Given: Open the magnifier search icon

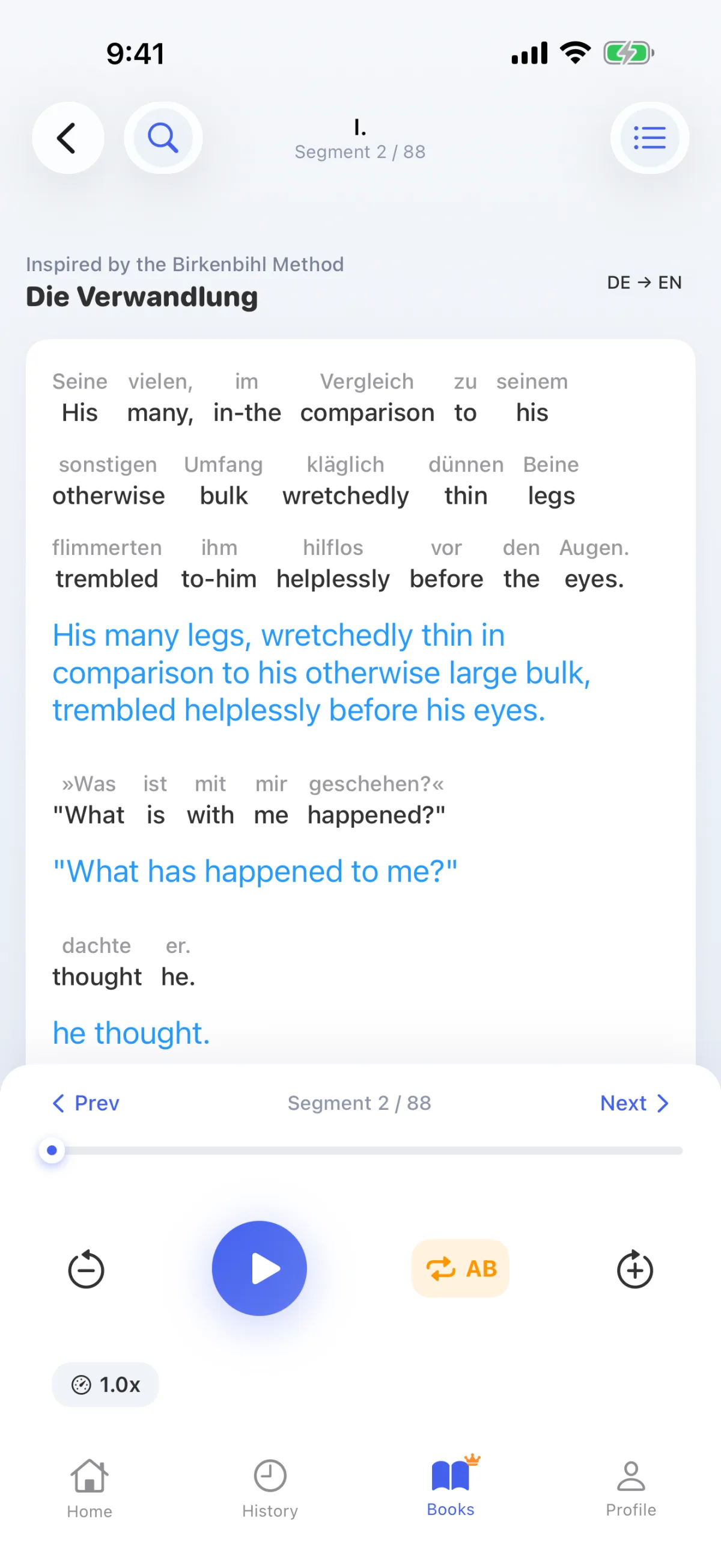Looking at the screenshot, I should 163,138.
